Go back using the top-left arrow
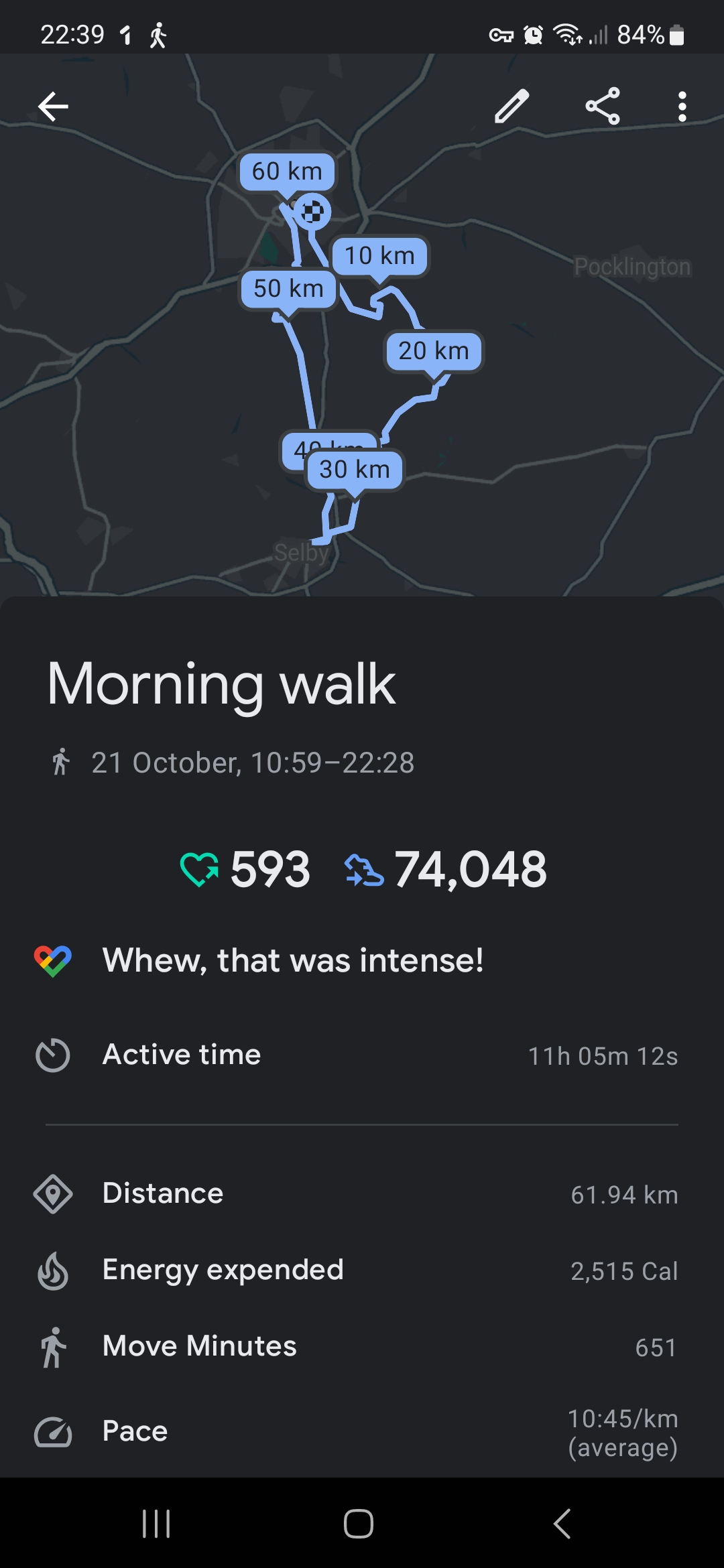Viewport: 724px width, 1568px height. tap(53, 106)
